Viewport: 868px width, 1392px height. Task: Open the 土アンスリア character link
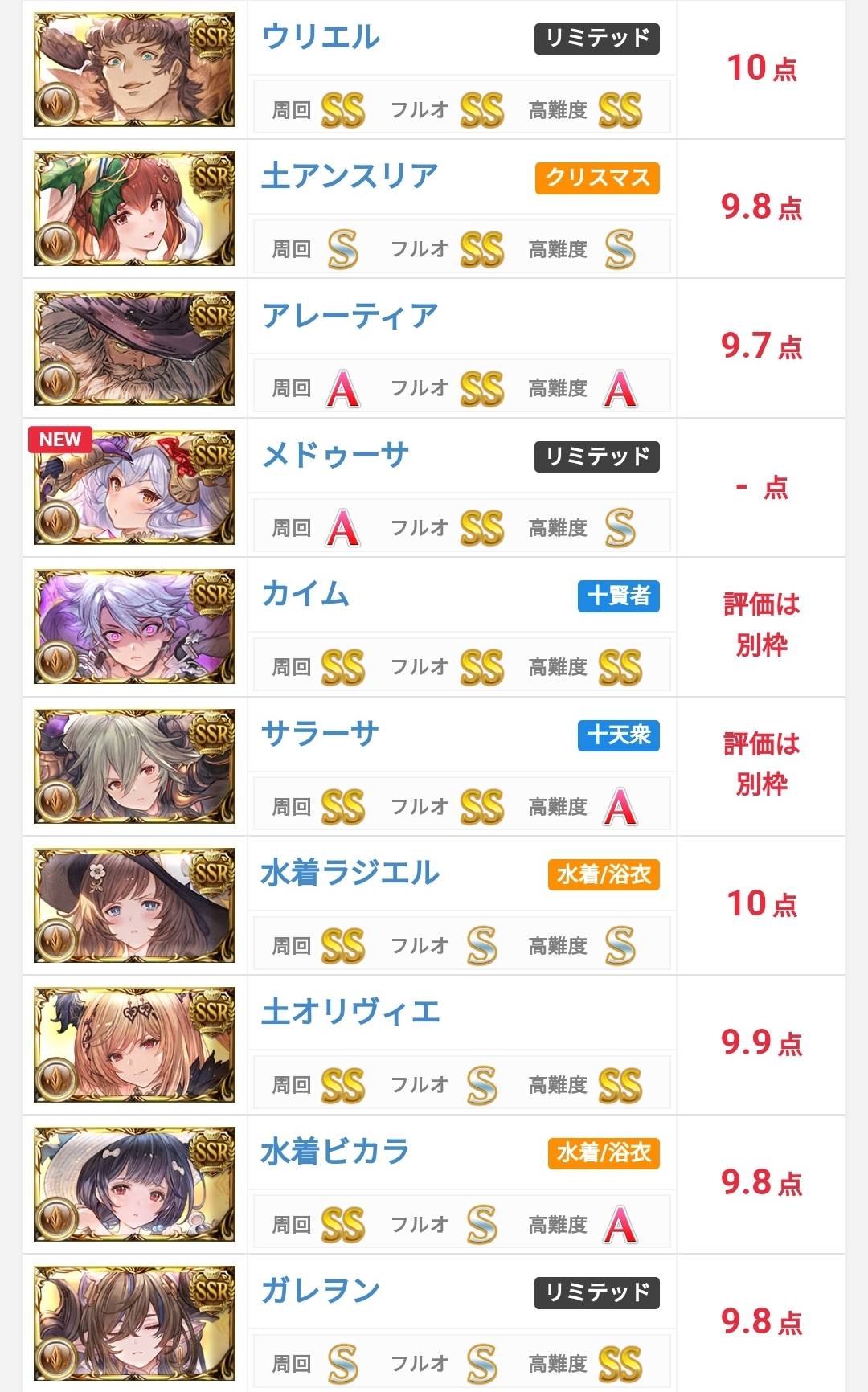pyautogui.click(x=350, y=176)
